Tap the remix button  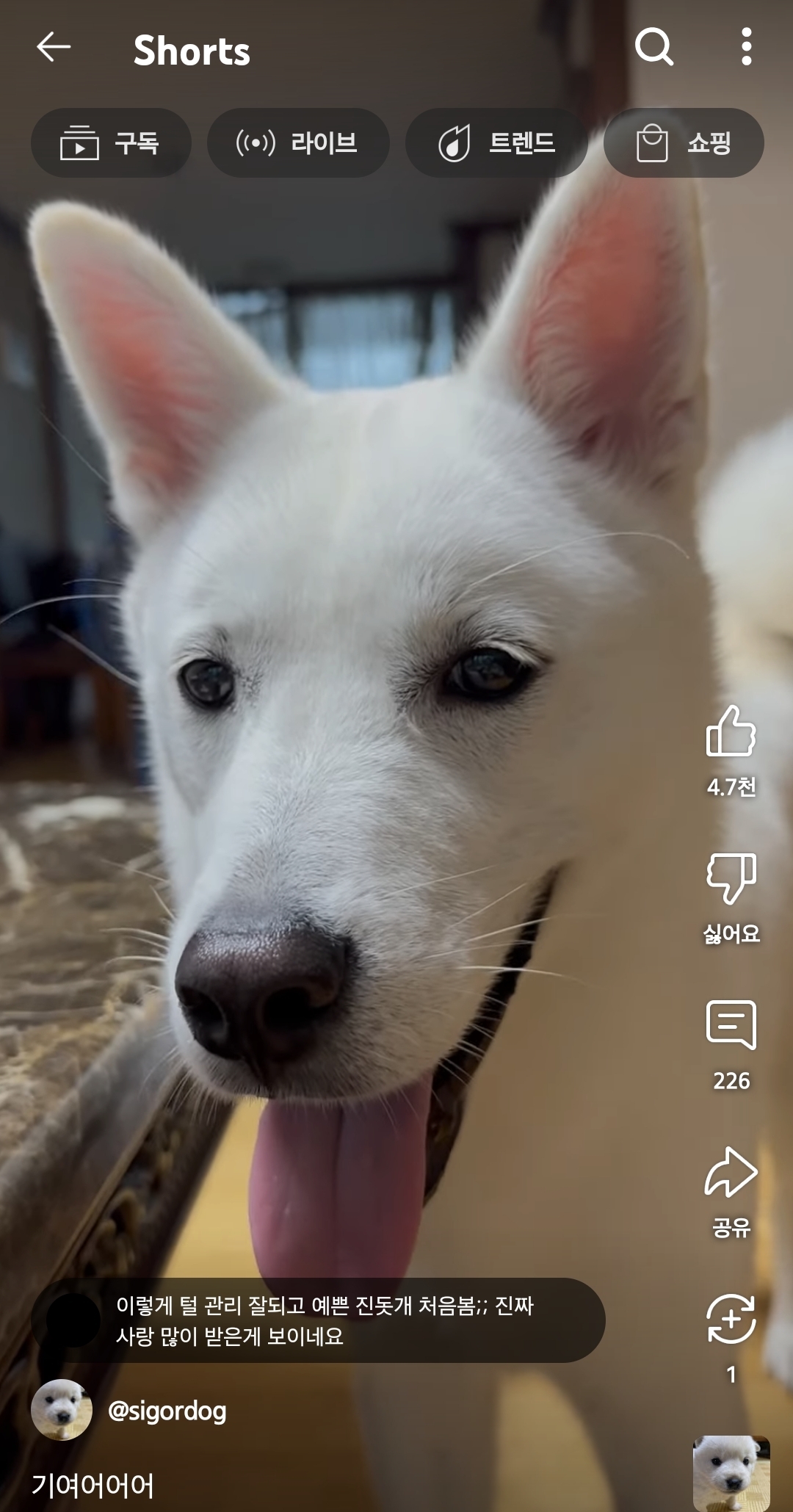(x=731, y=1318)
